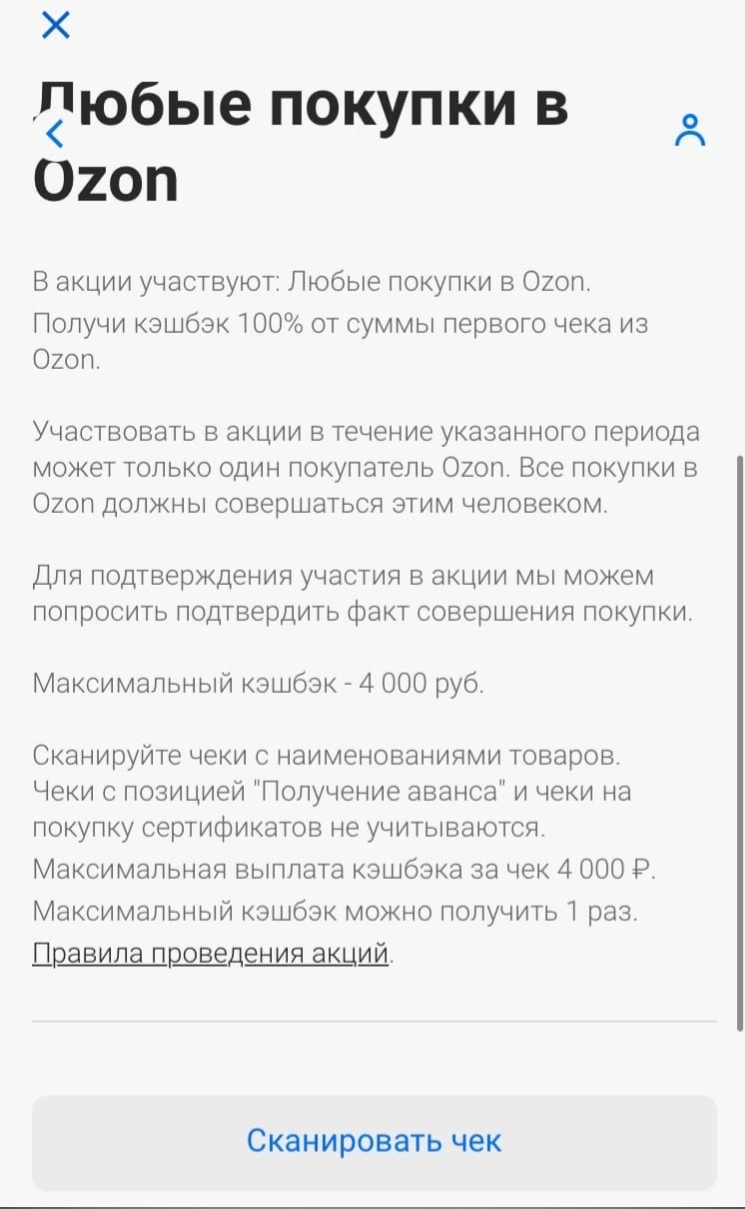Close the promo page with the X

coord(55,25)
